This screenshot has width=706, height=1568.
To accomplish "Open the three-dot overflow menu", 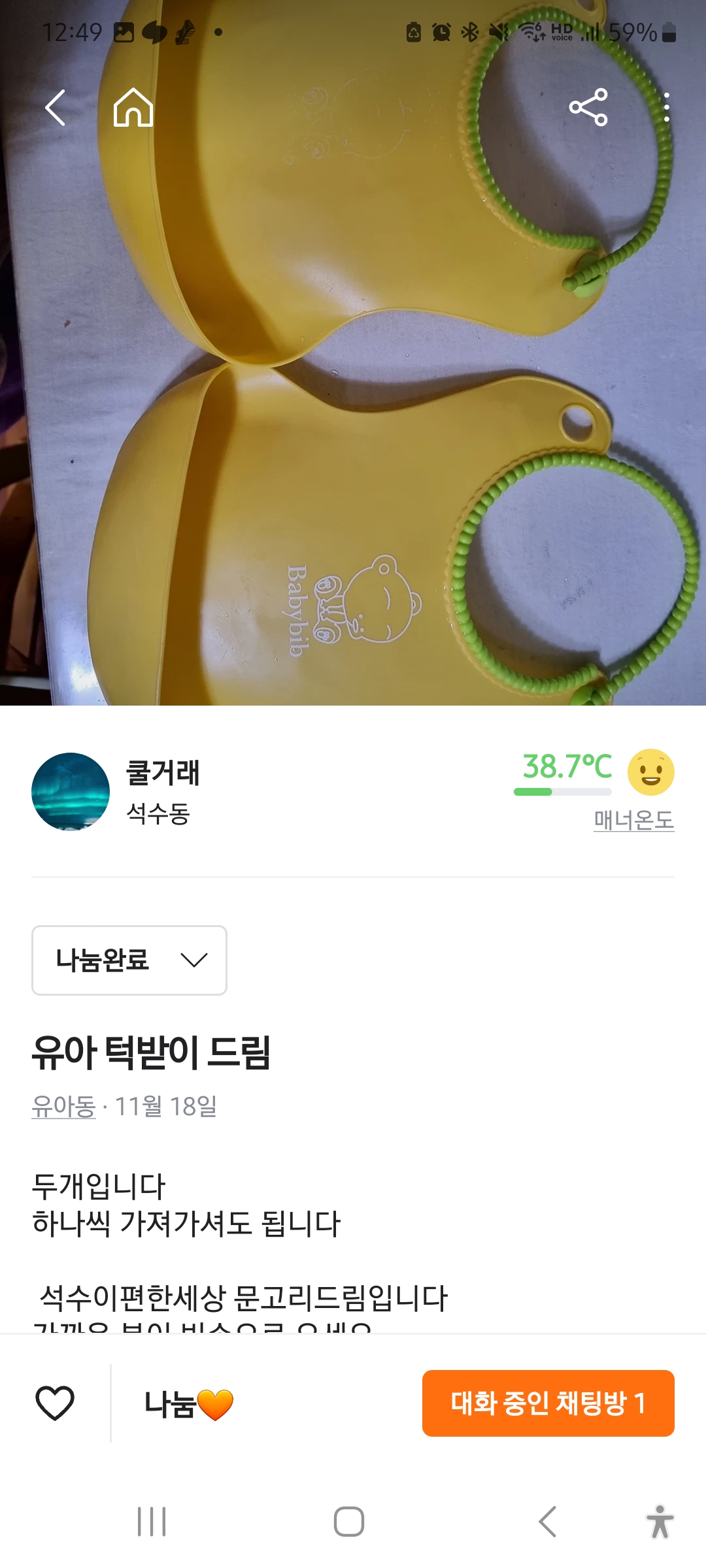I will (x=666, y=107).
